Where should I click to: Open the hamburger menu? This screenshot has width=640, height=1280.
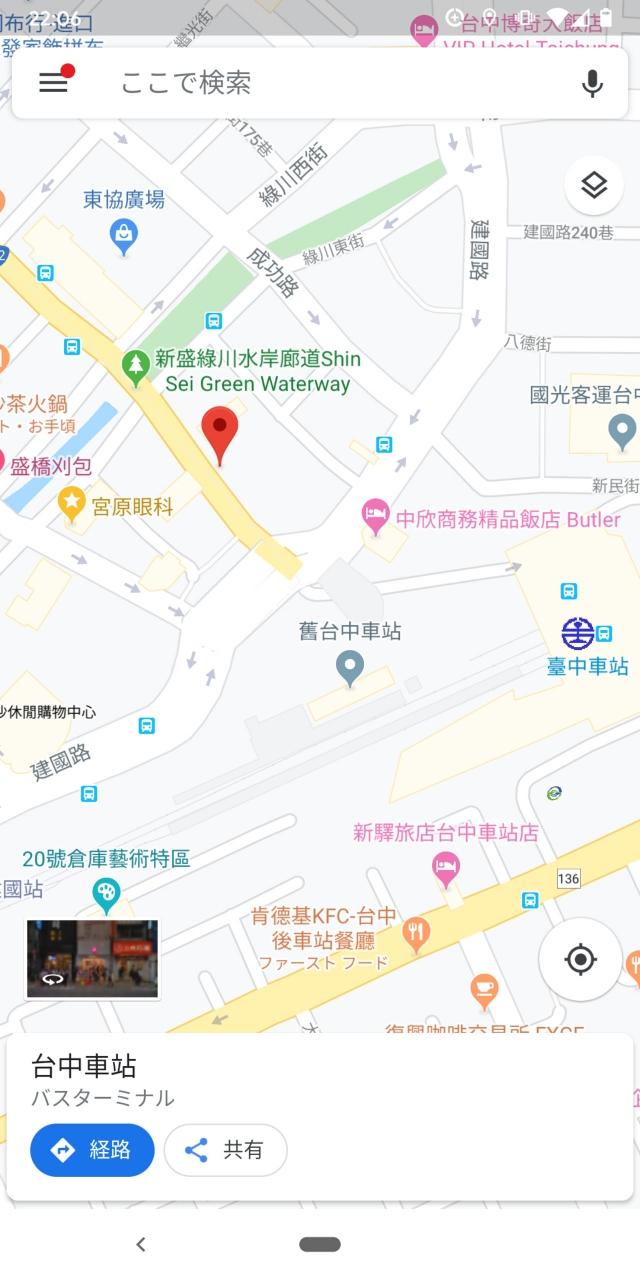pos(53,83)
